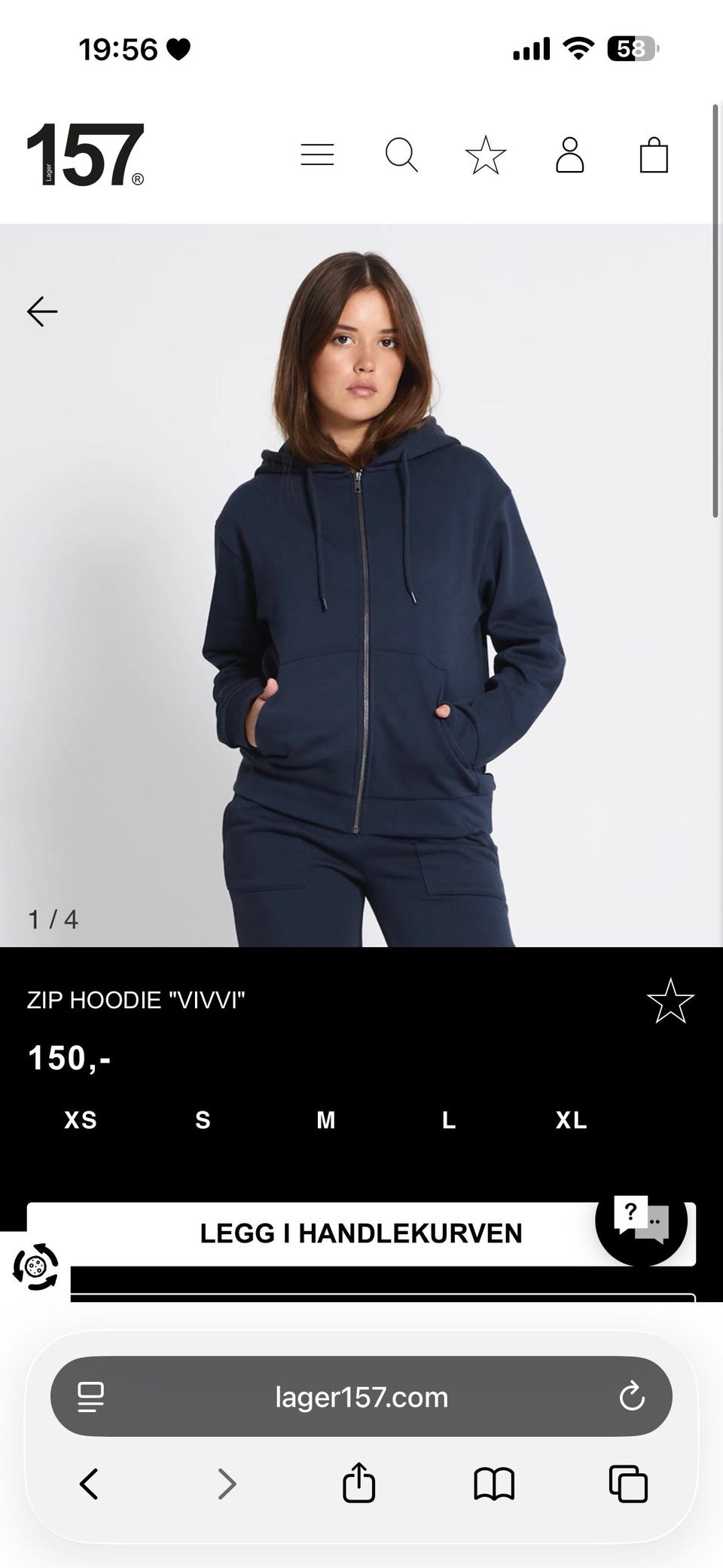The image size is (723, 1568).
Task: Select size L
Action: pyautogui.click(x=448, y=1120)
